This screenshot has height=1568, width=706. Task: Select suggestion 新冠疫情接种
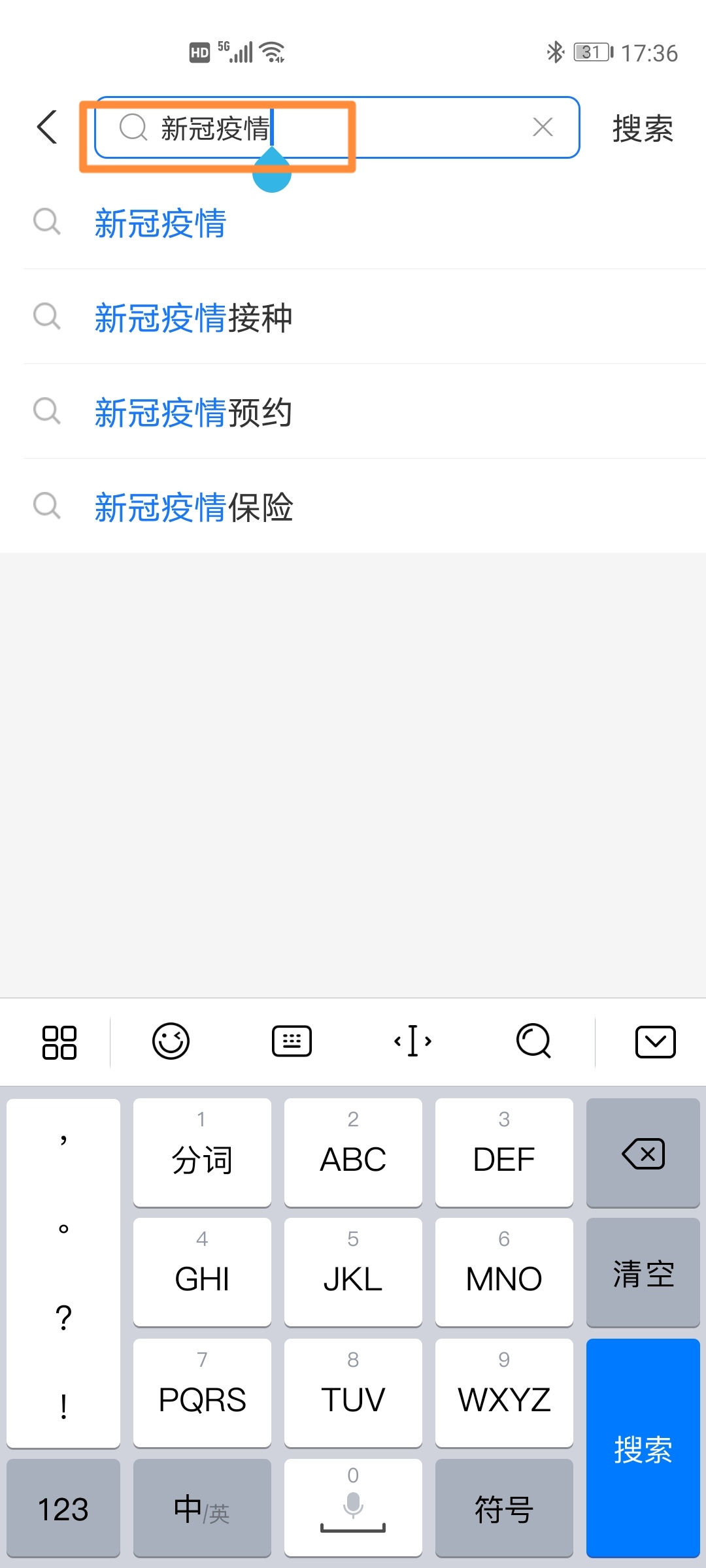pyautogui.click(x=193, y=318)
